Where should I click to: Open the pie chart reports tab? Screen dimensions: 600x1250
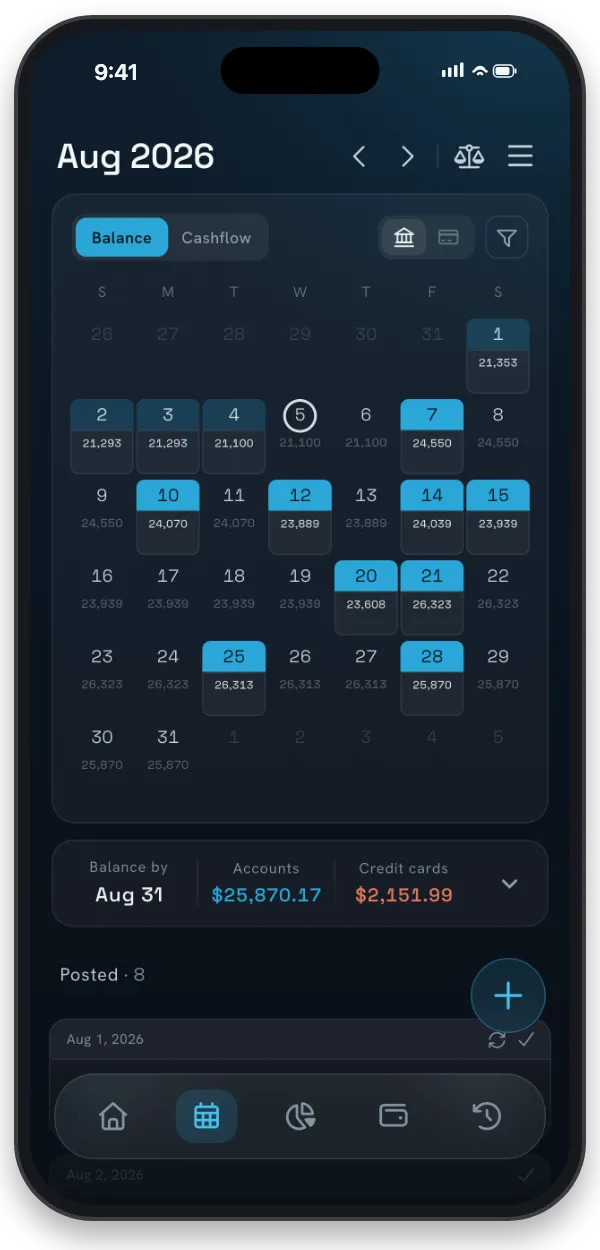pyautogui.click(x=300, y=1116)
